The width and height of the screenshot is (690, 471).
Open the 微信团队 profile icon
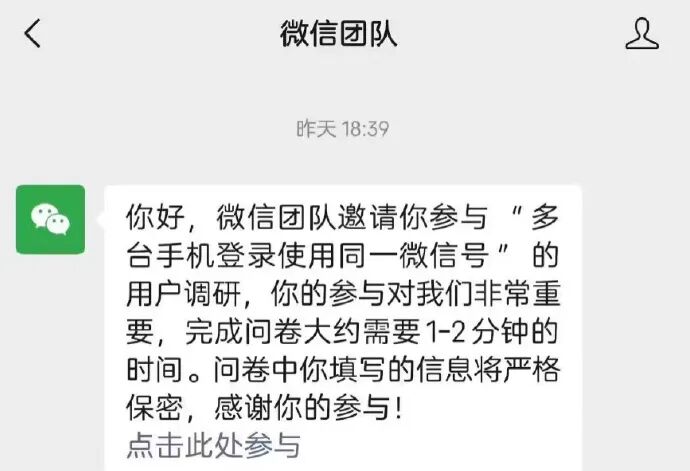tap(641, 34)
